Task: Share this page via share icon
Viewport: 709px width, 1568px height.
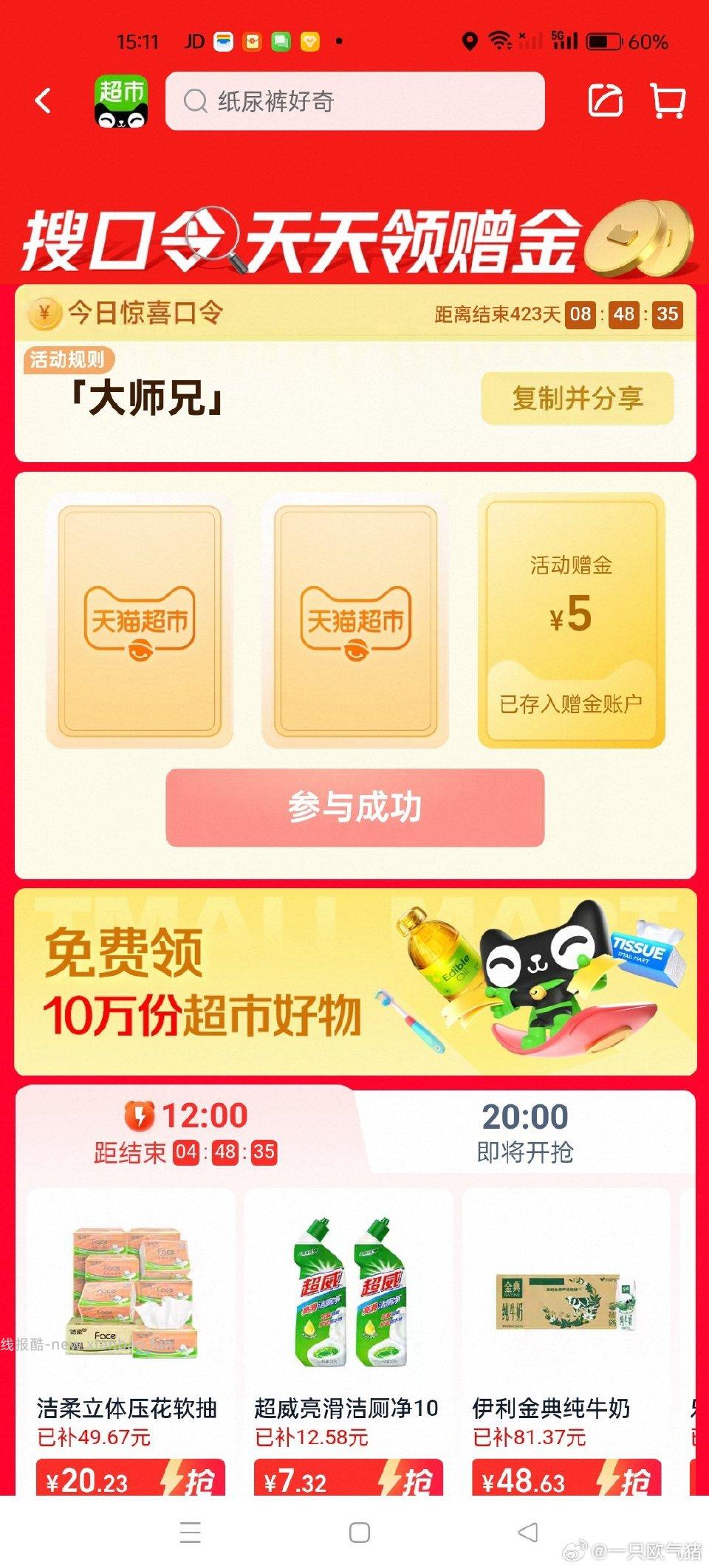Action: click(605, 100)
